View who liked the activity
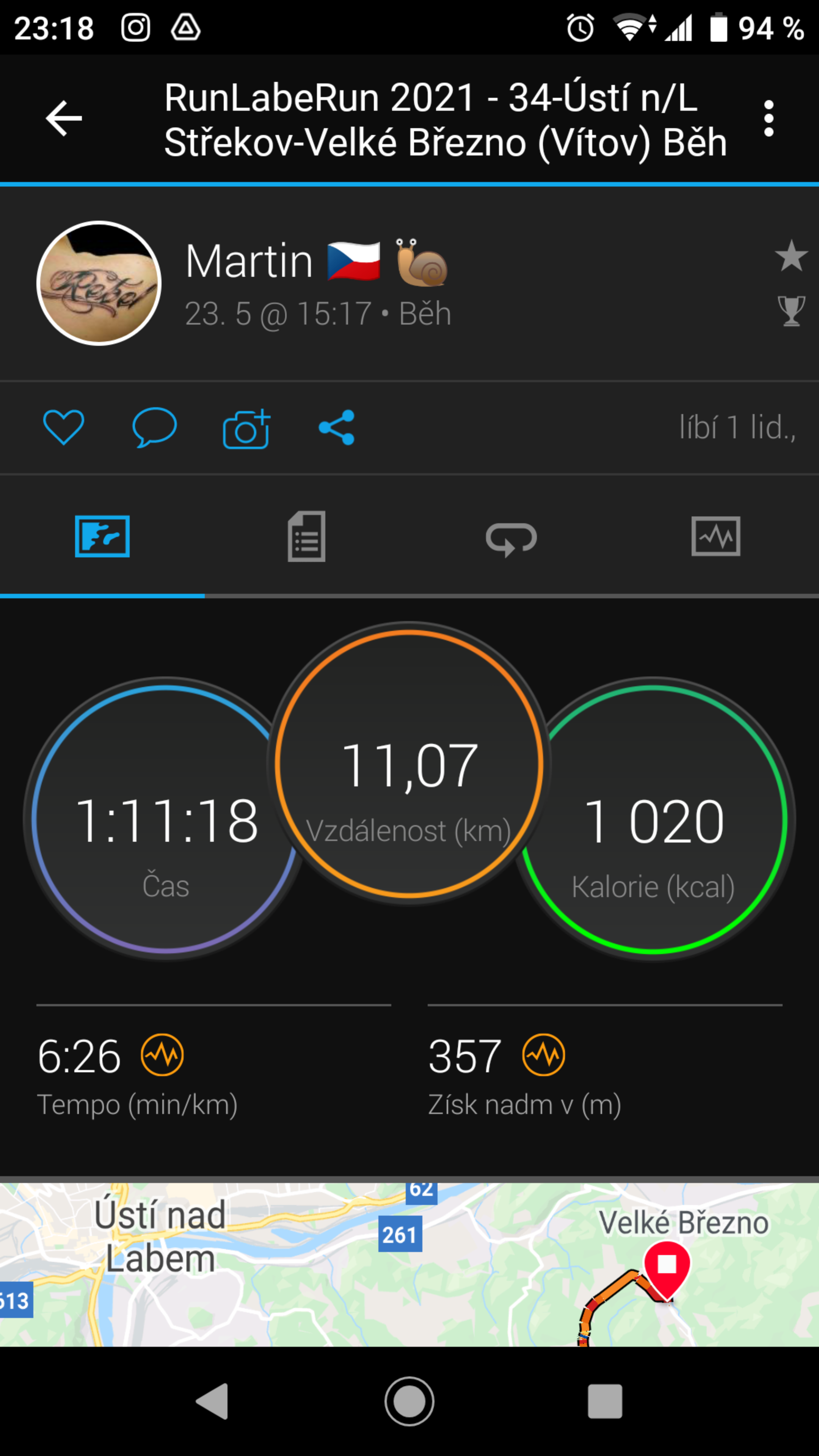This screenshot has width=819, height=1456. tap(737, 427)
